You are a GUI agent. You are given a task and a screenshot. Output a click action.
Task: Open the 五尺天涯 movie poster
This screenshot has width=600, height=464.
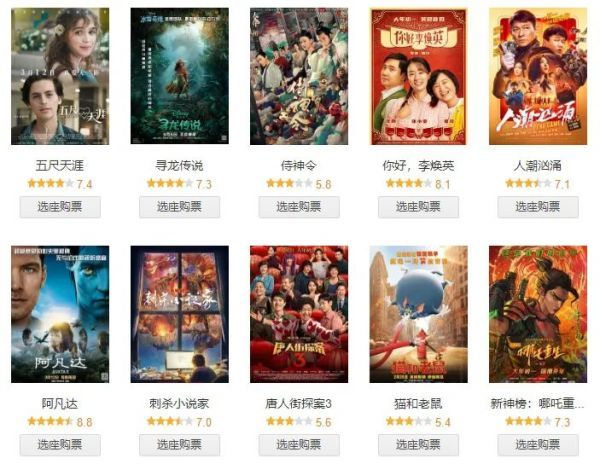tap(59, 76)
